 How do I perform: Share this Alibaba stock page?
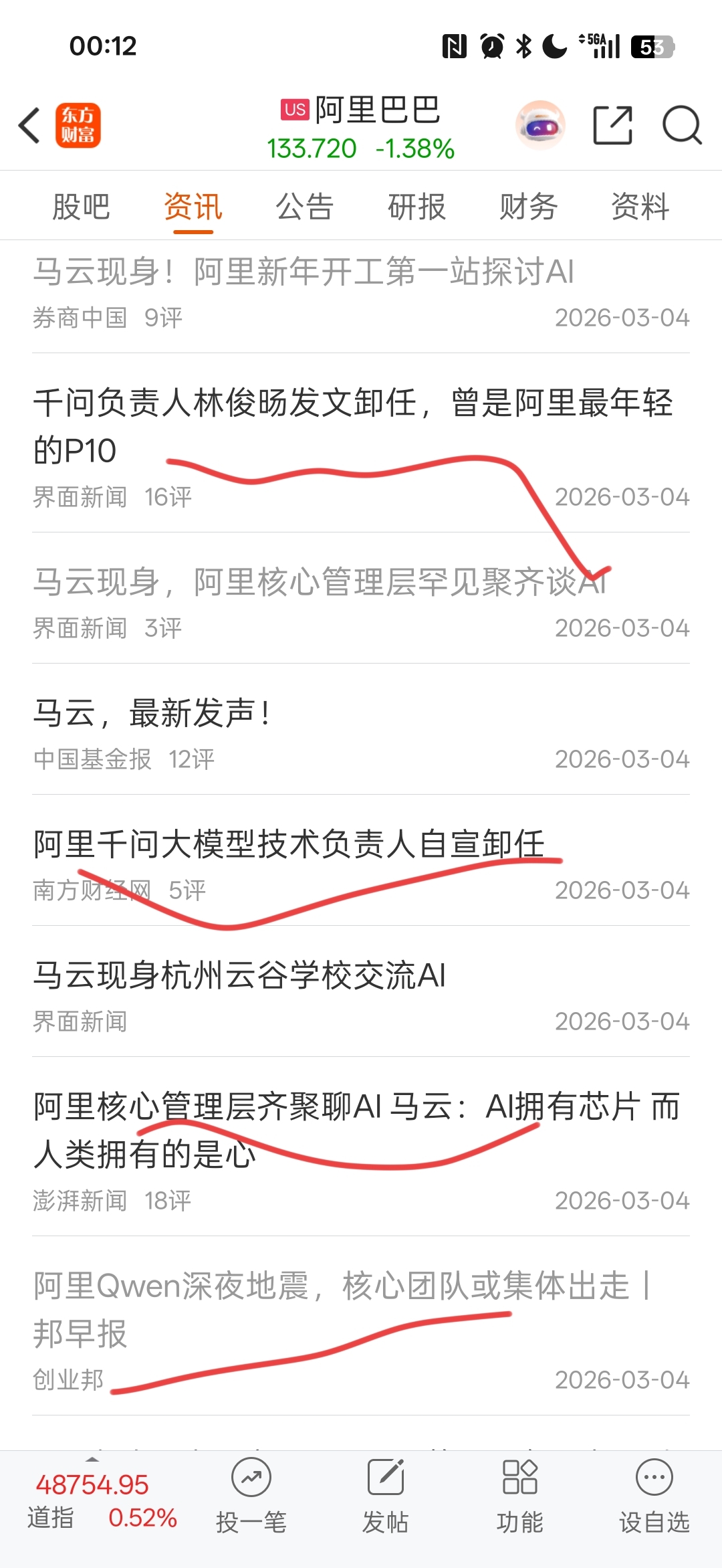[612, 125]
